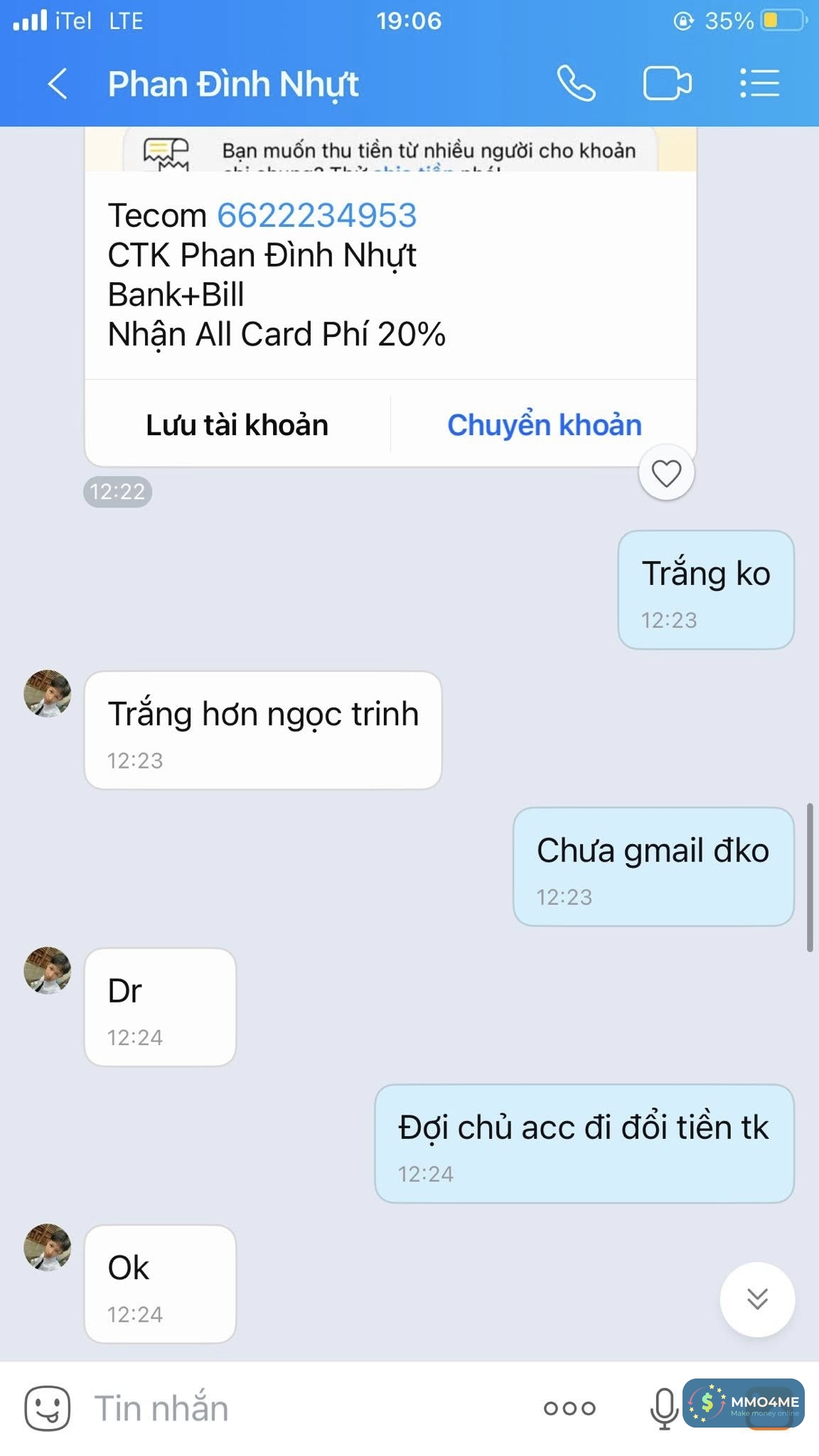Open the chat options menu
Image resolution: width=819 pixels, height=1456 pixels.
click(x=759, y=84)
